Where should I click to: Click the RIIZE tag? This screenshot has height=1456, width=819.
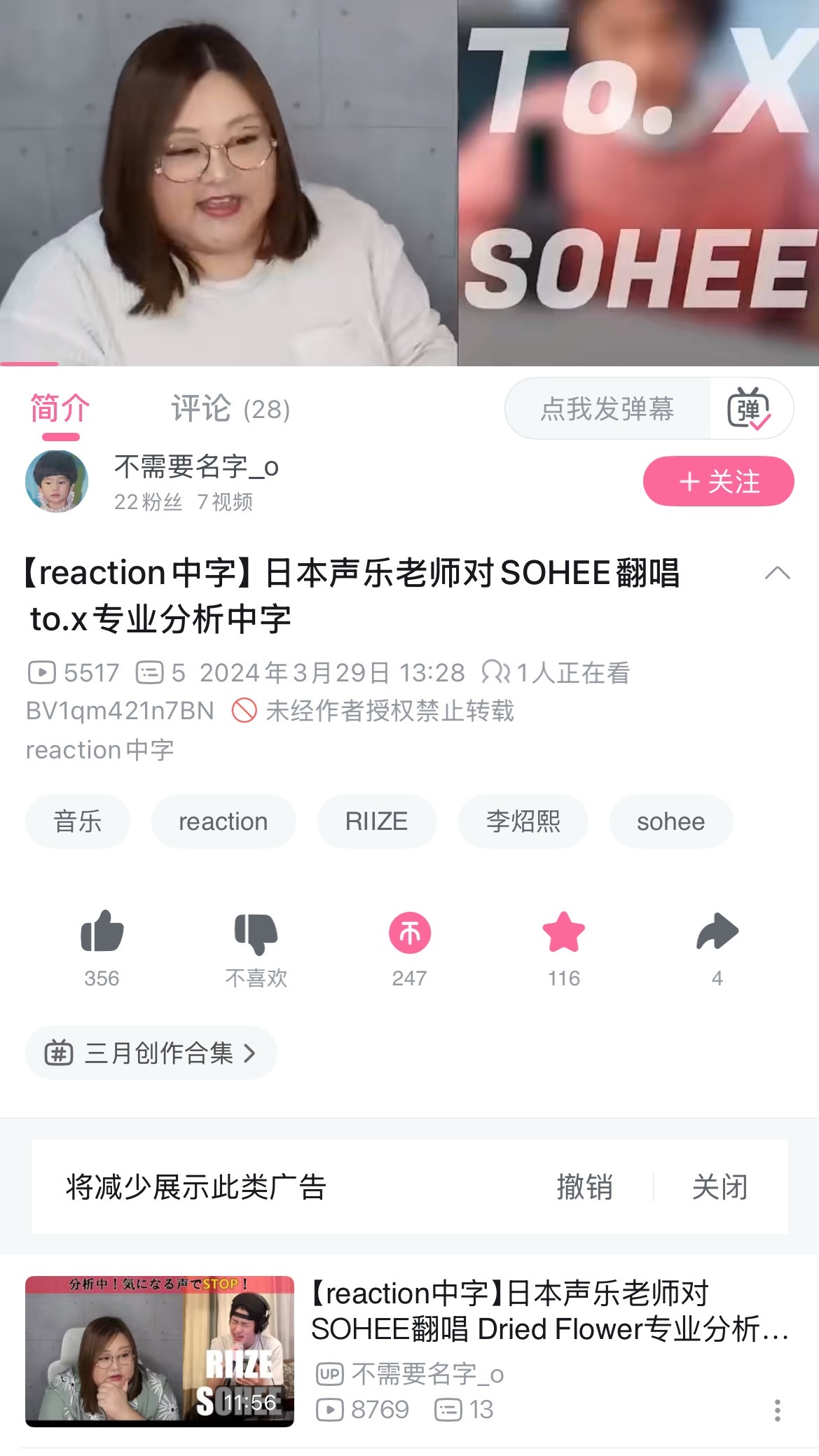click(376, 821)
